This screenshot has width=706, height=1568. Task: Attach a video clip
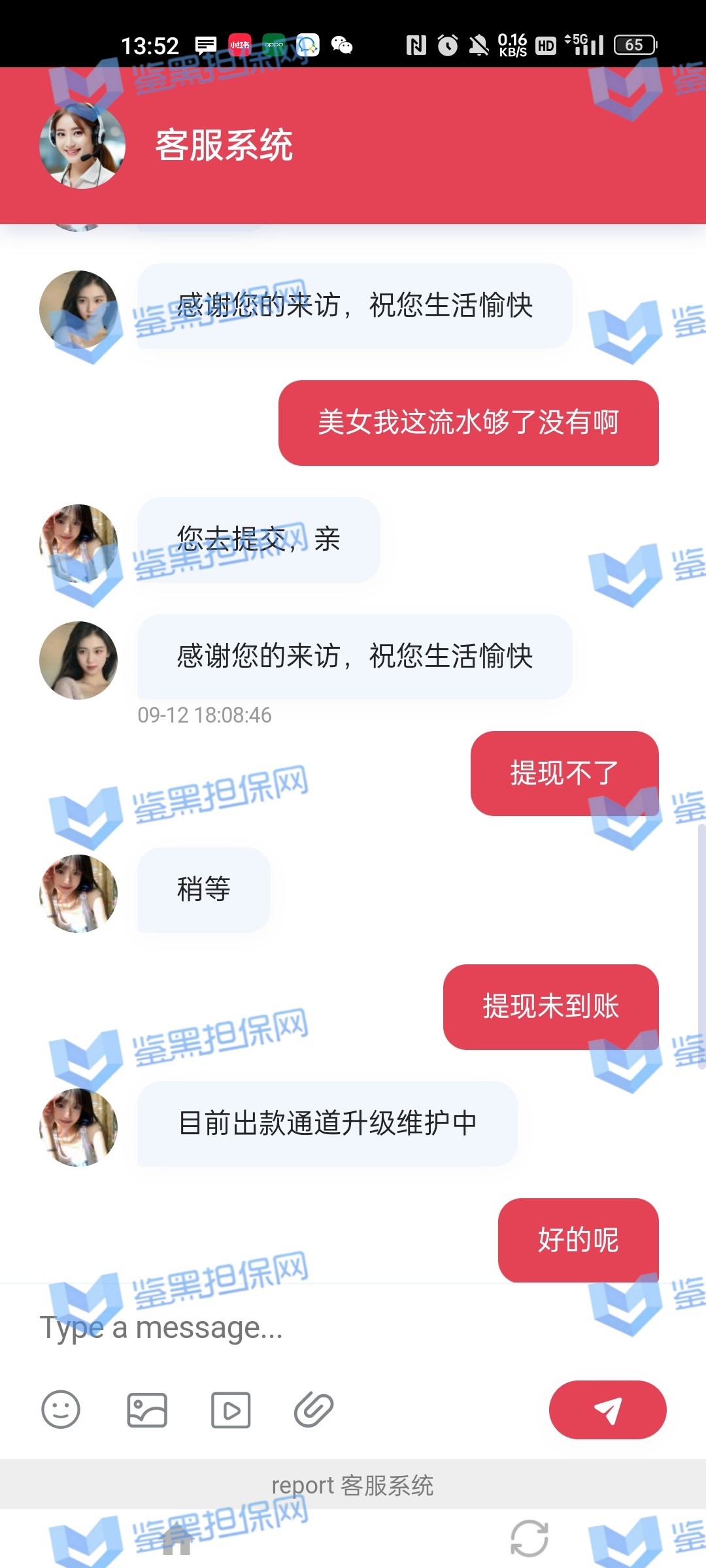[x=231, y=1410]
